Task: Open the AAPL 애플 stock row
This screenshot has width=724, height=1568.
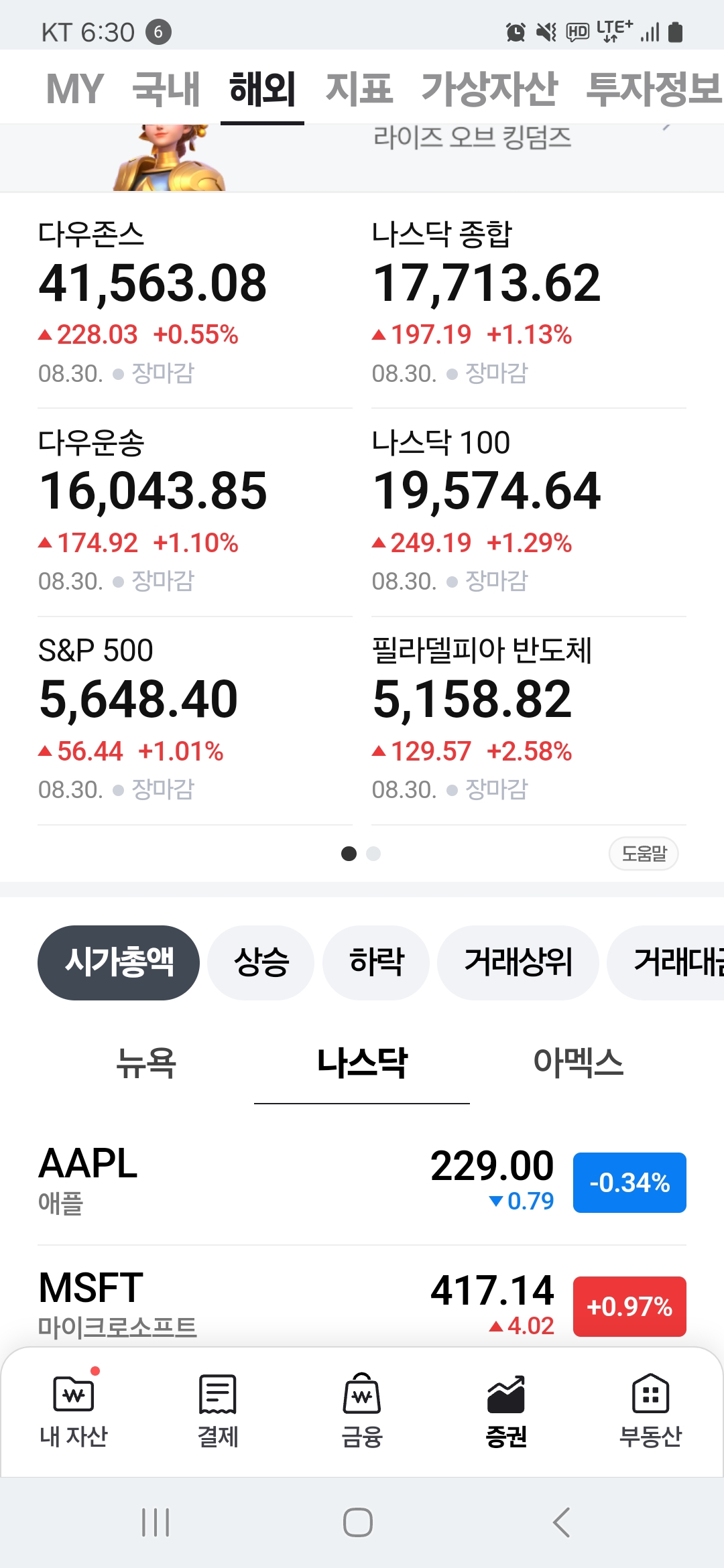Action: (362, 1182)
